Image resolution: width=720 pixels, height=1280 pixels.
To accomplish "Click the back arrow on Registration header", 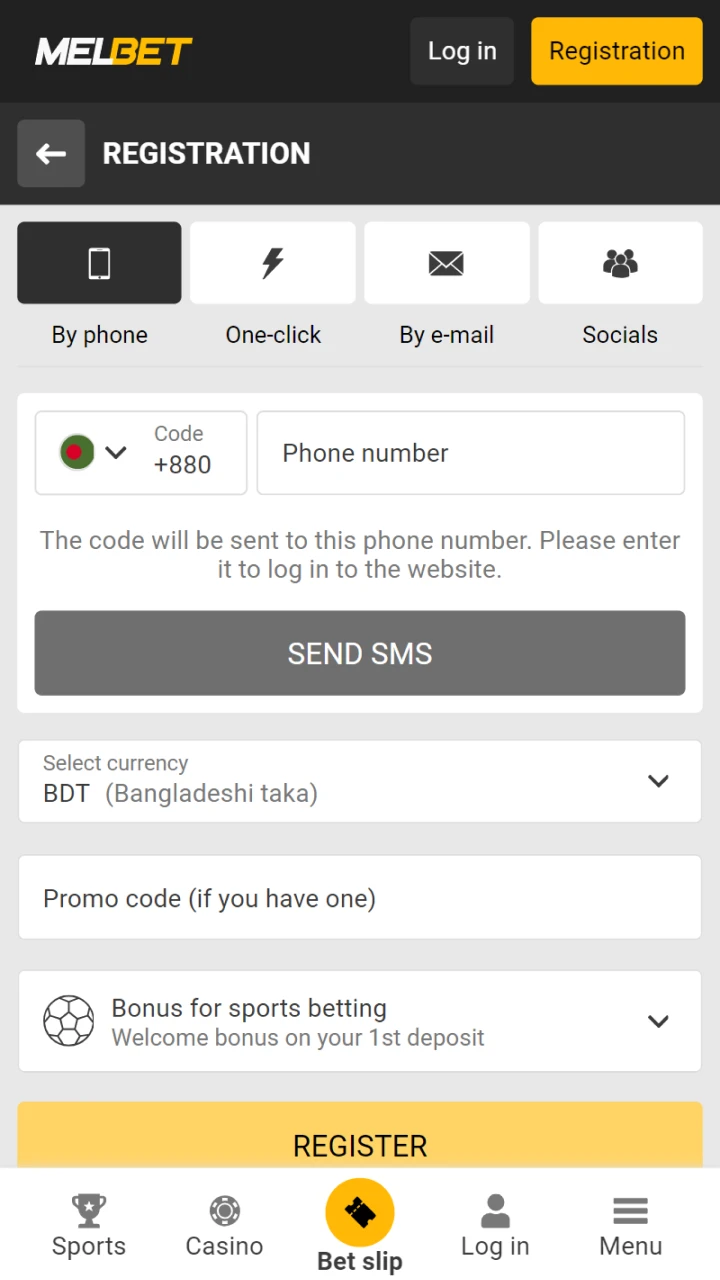I will coord(50,153).
